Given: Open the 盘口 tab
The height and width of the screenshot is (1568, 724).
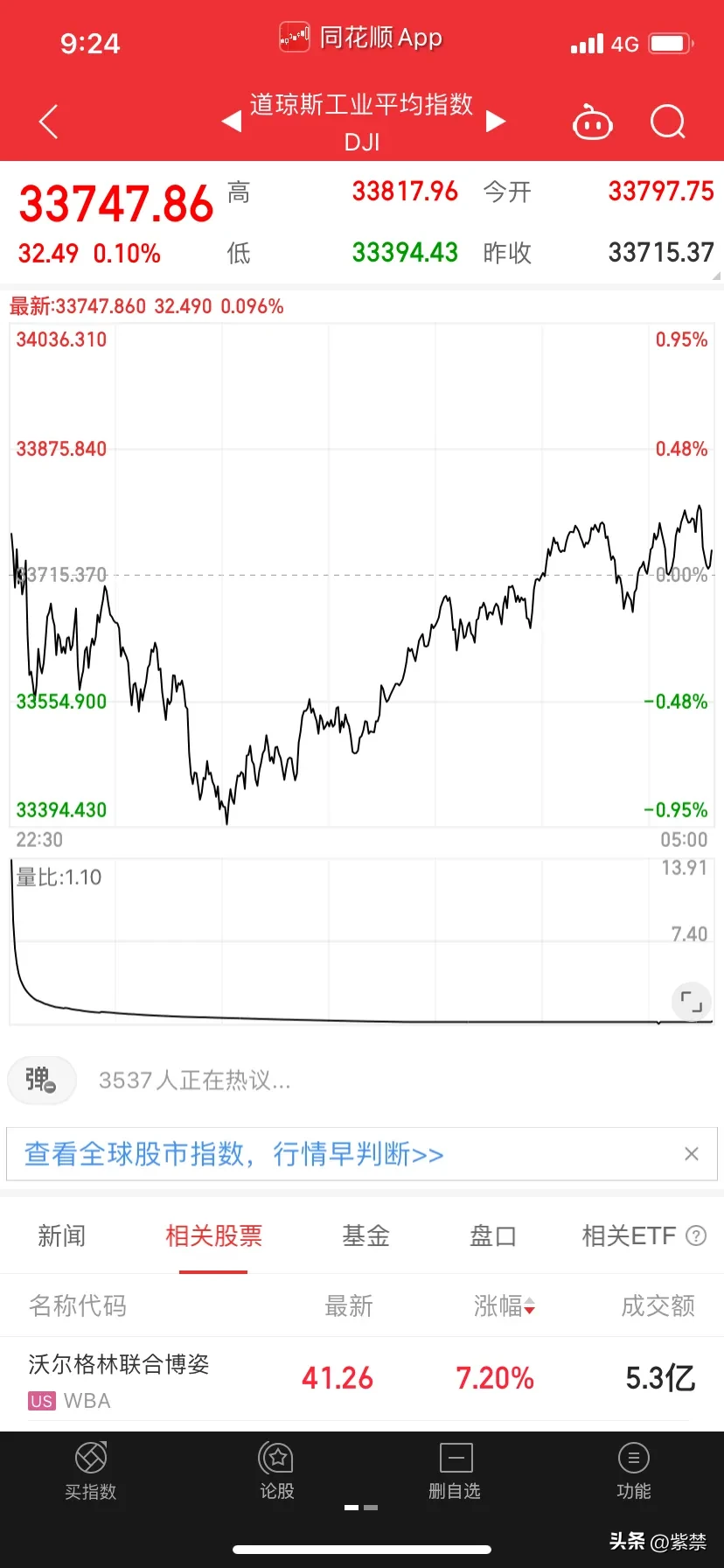Looking at the screenshot, I should click(x=493, y=1235).
